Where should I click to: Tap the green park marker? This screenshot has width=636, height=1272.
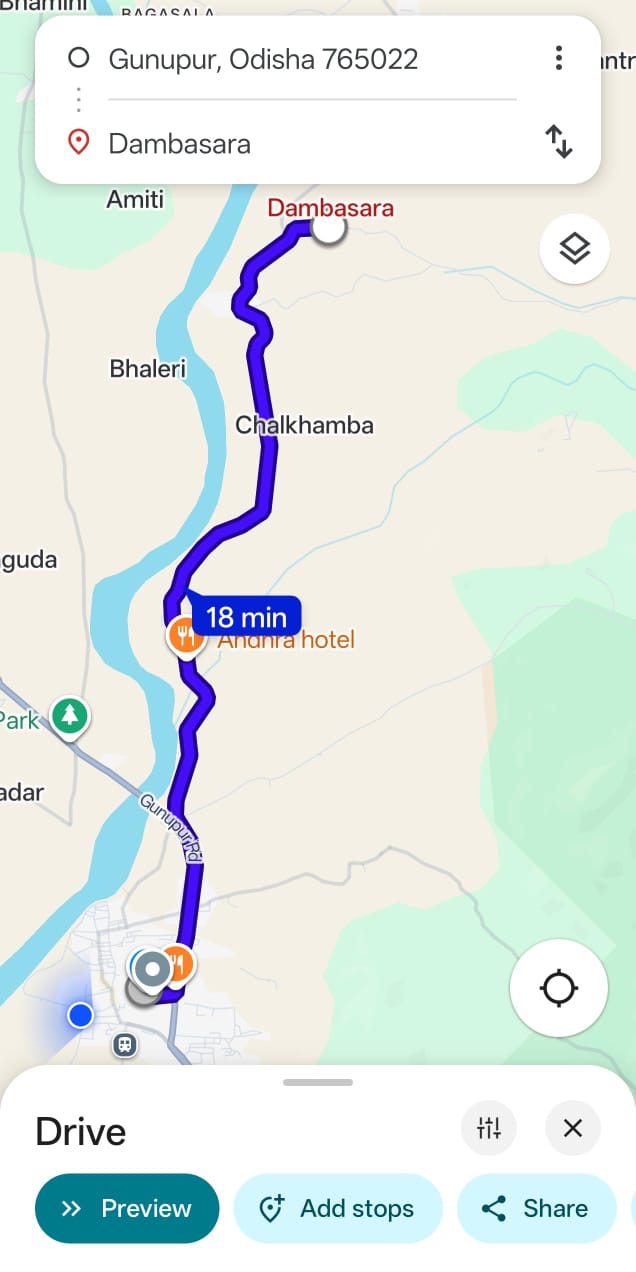point(69,716)
